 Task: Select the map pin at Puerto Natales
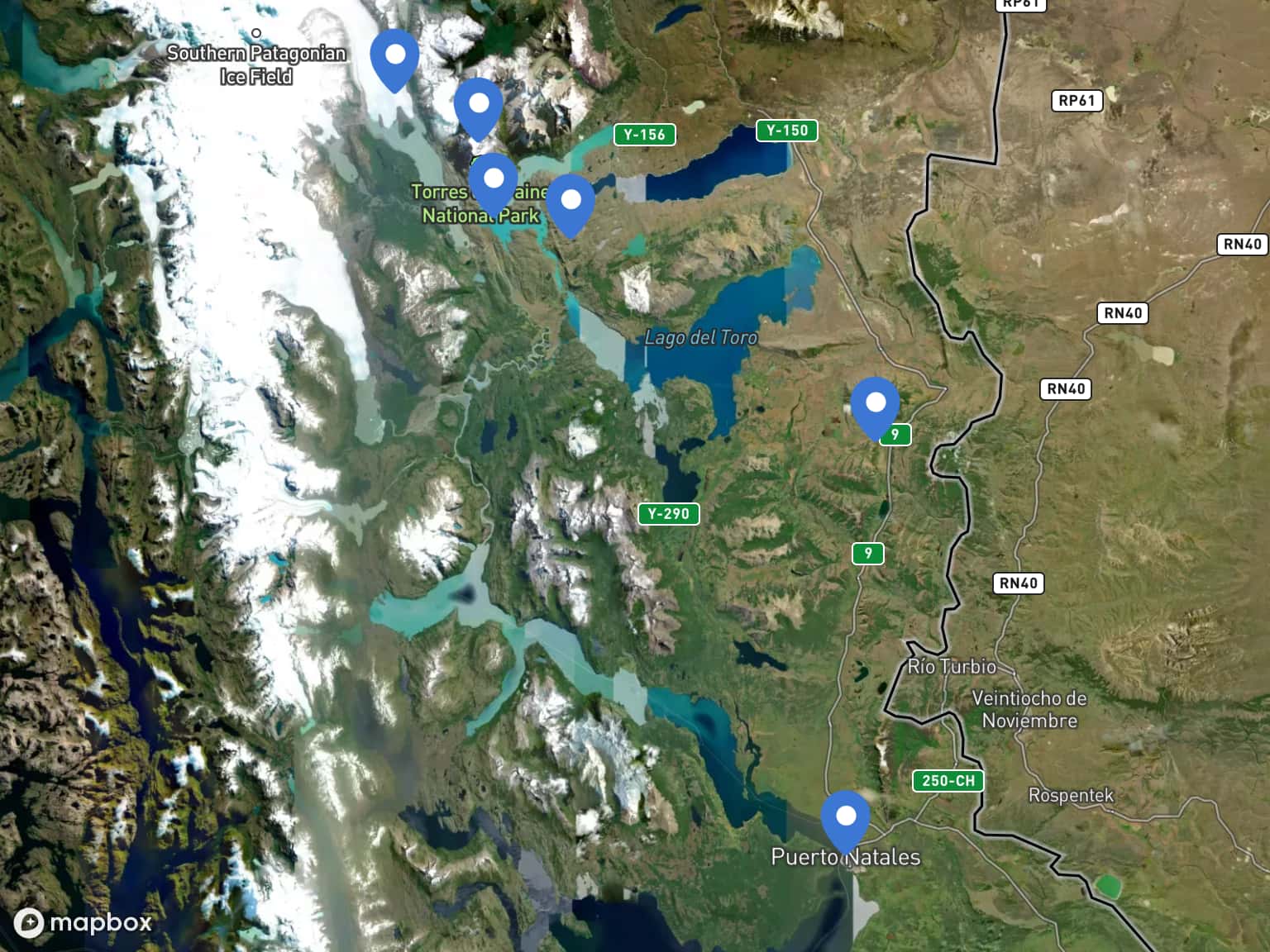click(845, 818)
